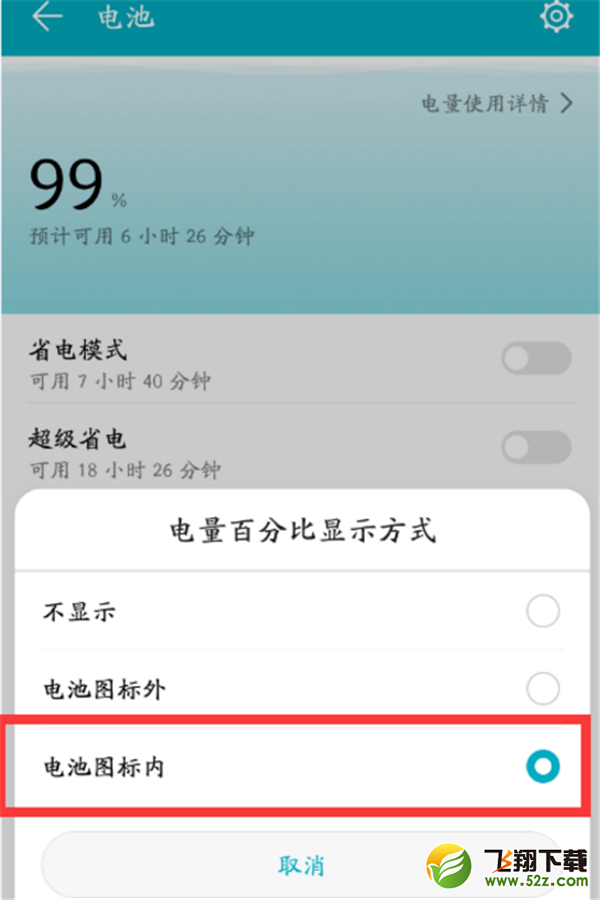The width and height of the screenshot is (600, 900).
Task: Choose 电池图标外 display mode
Action: pos(543,688)
